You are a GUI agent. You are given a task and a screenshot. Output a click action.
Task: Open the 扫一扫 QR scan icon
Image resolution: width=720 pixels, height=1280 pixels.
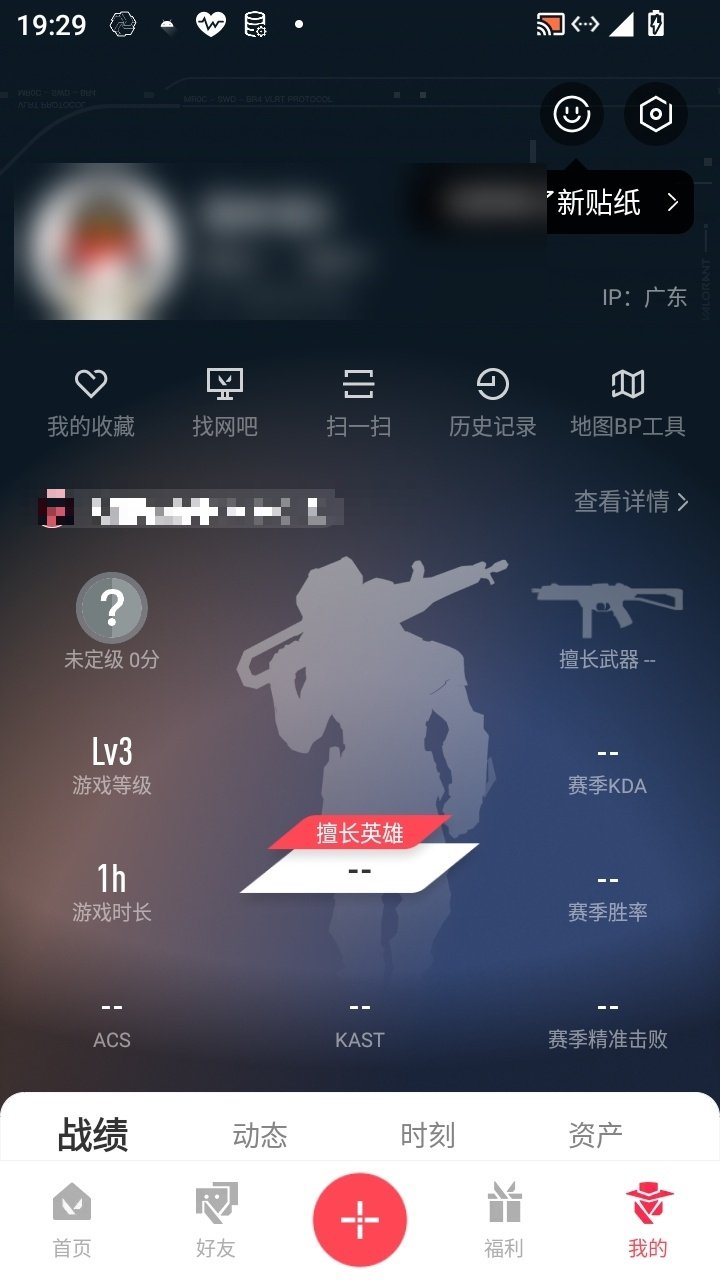pyautogui.click(x=359, y=384)
